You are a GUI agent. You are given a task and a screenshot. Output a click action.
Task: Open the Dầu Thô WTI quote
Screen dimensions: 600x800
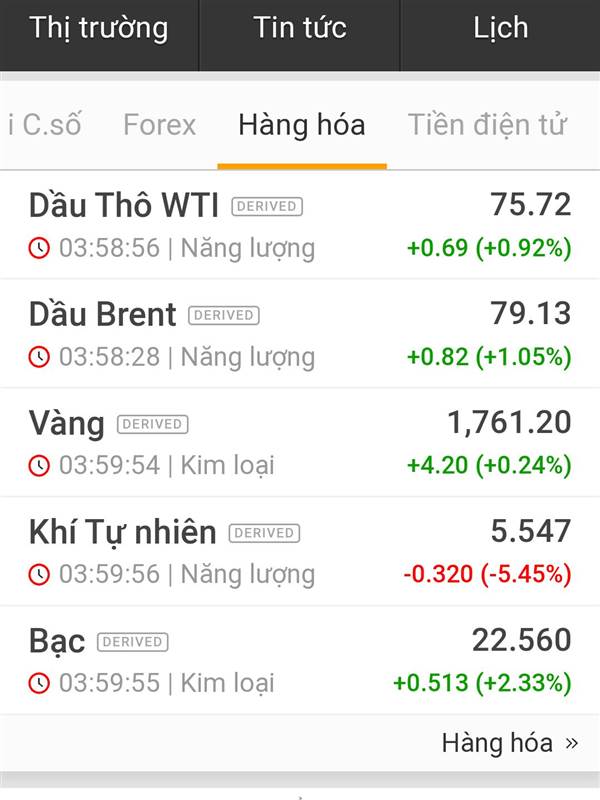[300, 225]
